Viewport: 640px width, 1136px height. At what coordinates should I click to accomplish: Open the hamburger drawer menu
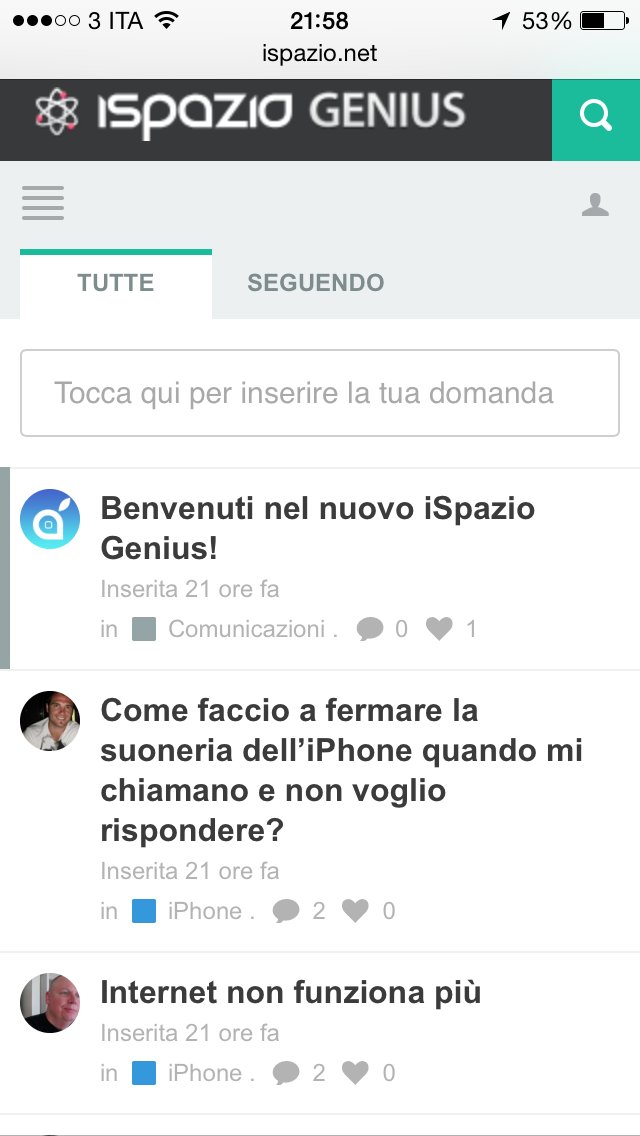click(x=43, y=203)
